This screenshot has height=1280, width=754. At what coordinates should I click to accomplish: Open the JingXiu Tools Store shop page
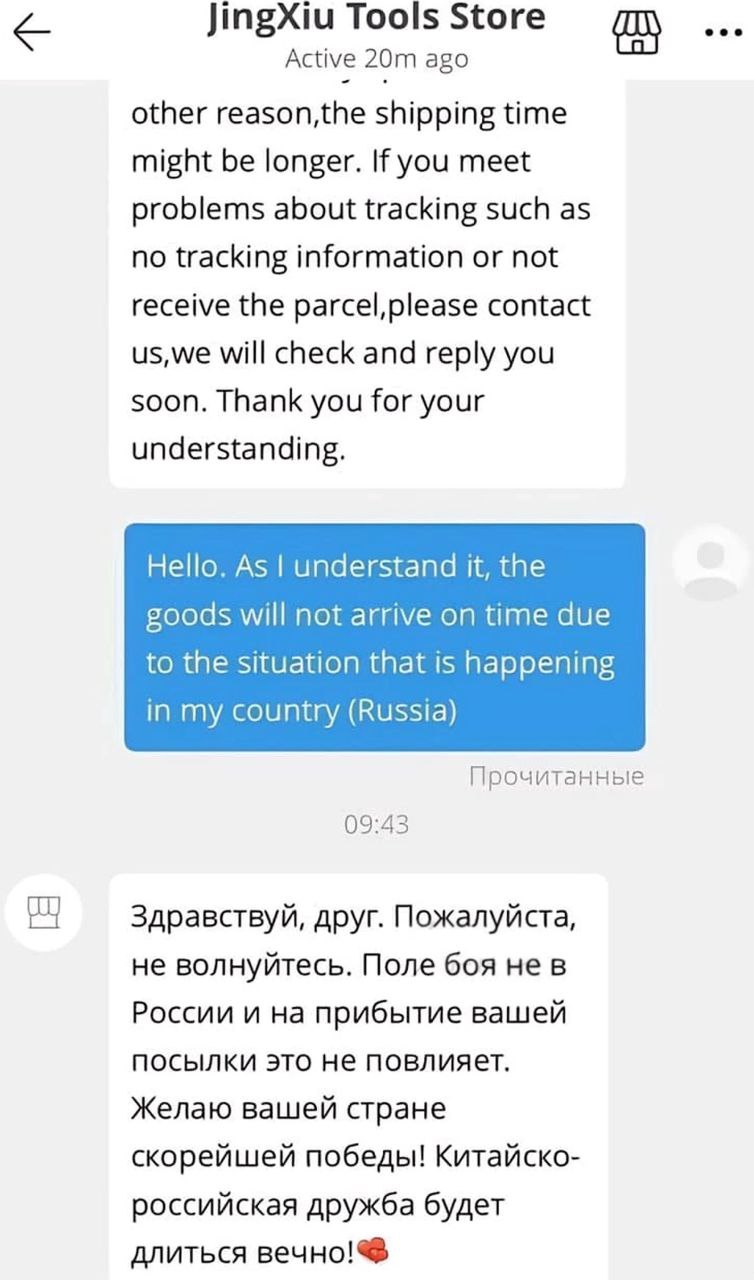point(636,34)
